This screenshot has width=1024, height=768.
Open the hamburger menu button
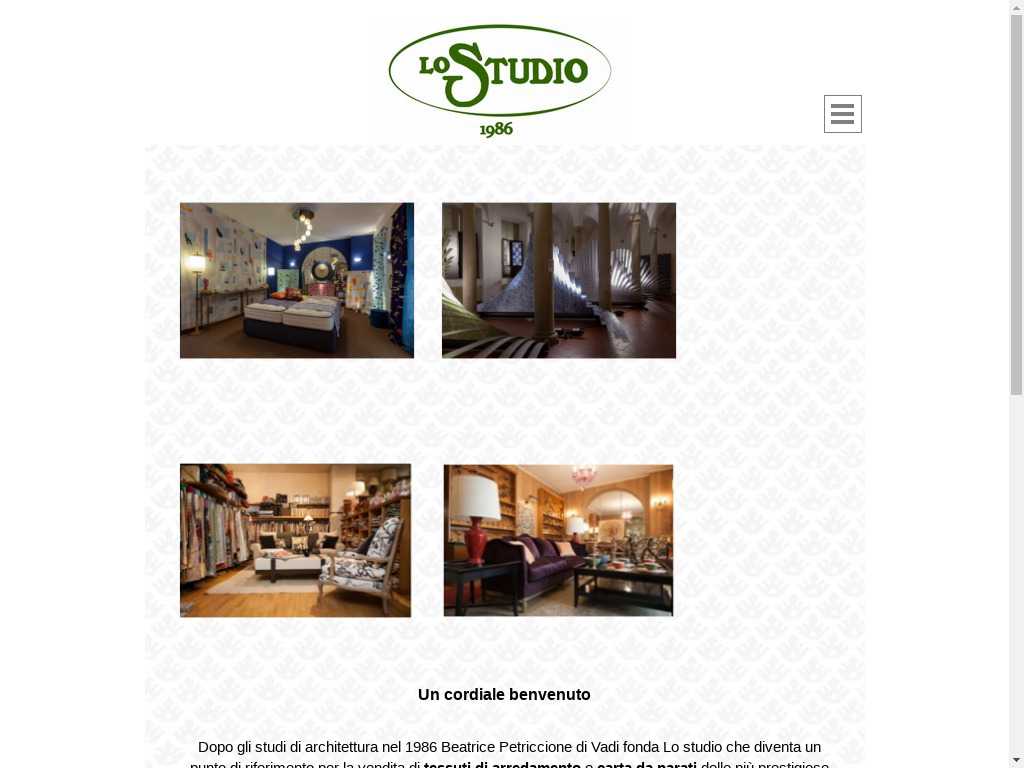click(x=842, y=114)
